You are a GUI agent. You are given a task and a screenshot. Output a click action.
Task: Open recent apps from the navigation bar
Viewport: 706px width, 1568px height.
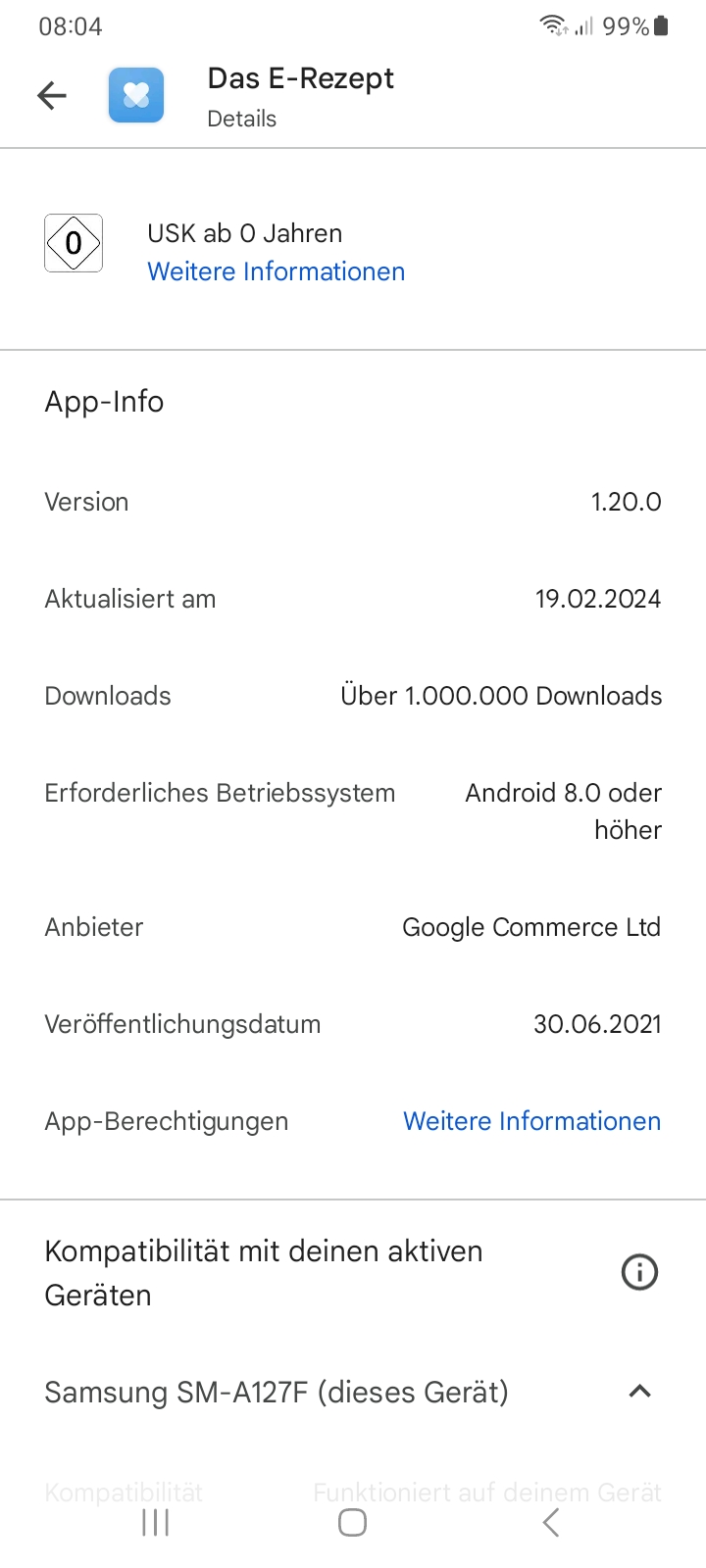(x=155, y=1522)
